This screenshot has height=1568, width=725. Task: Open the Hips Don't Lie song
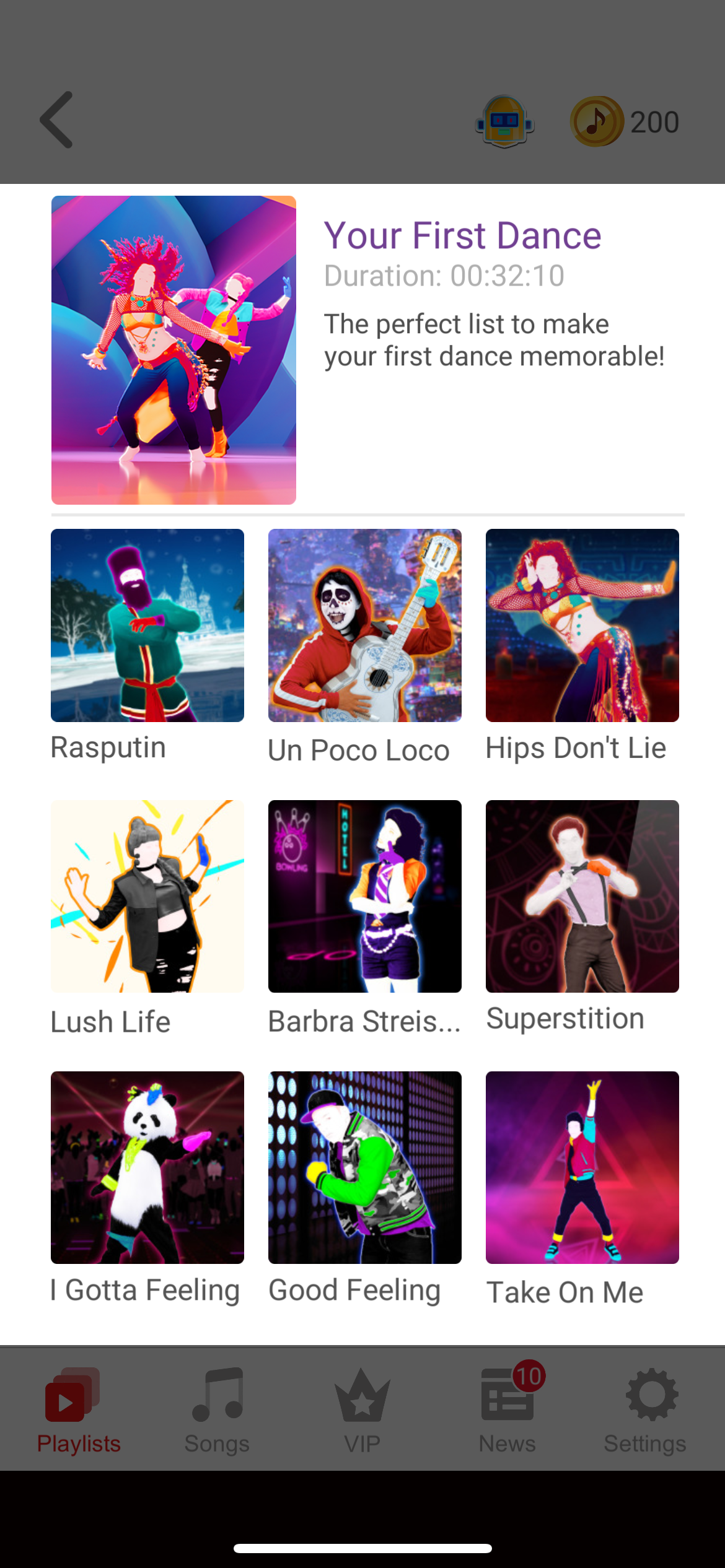point(582,625)
